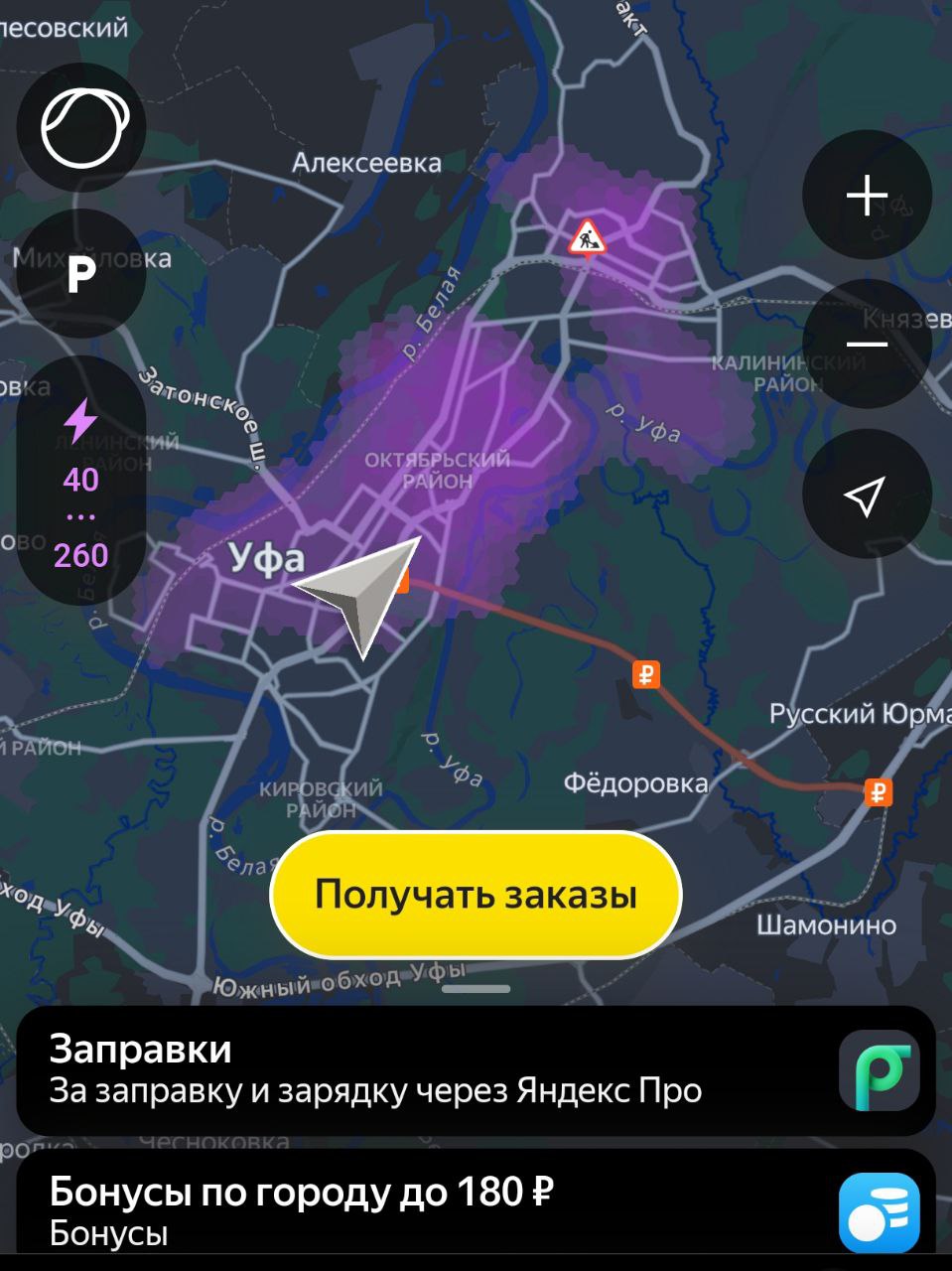Image resolution: width=952 pixels, height=1271 pixels.
Task: Open surge pricing panel 40…260
Action: coord(82,482)
